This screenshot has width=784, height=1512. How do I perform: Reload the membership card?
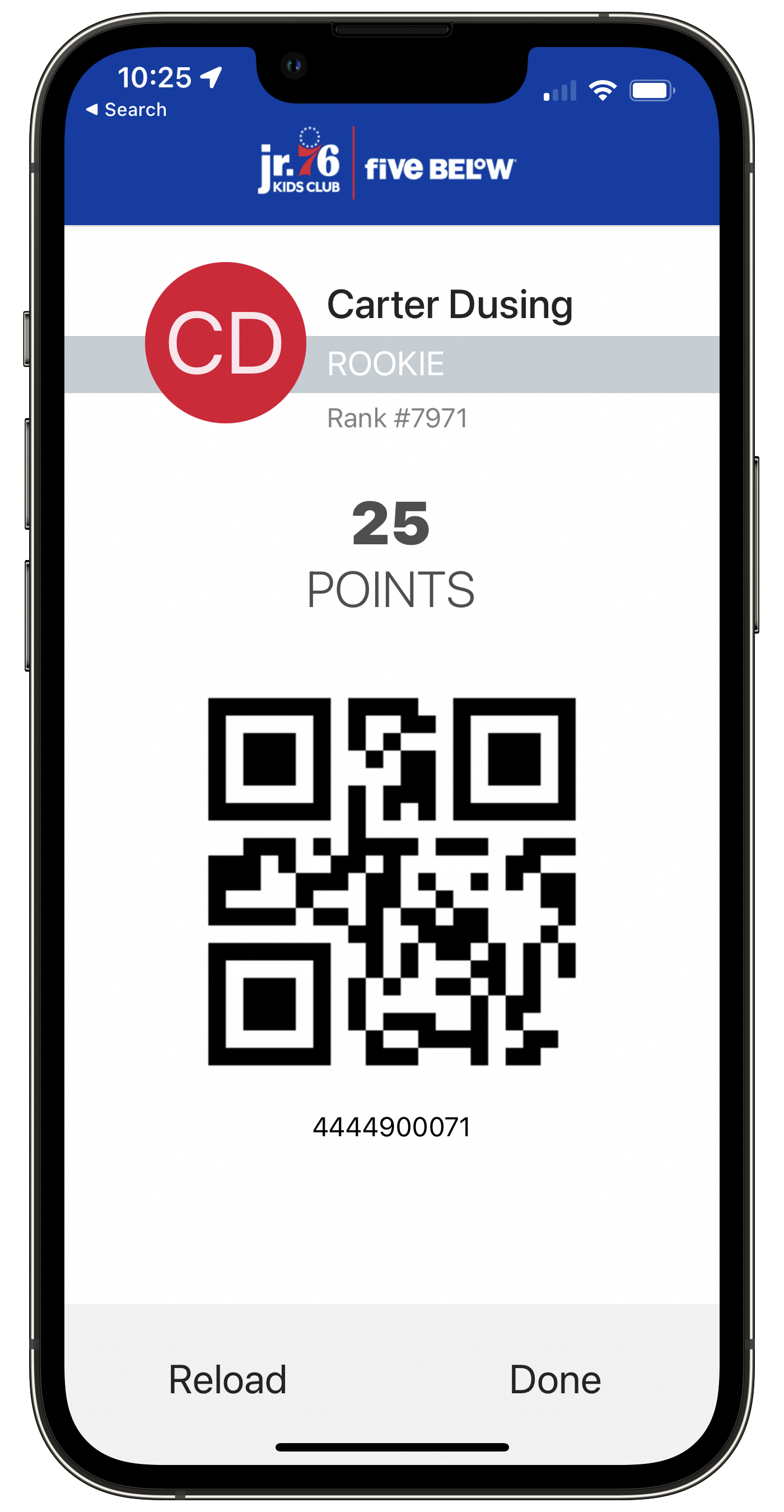point(228,1379)
